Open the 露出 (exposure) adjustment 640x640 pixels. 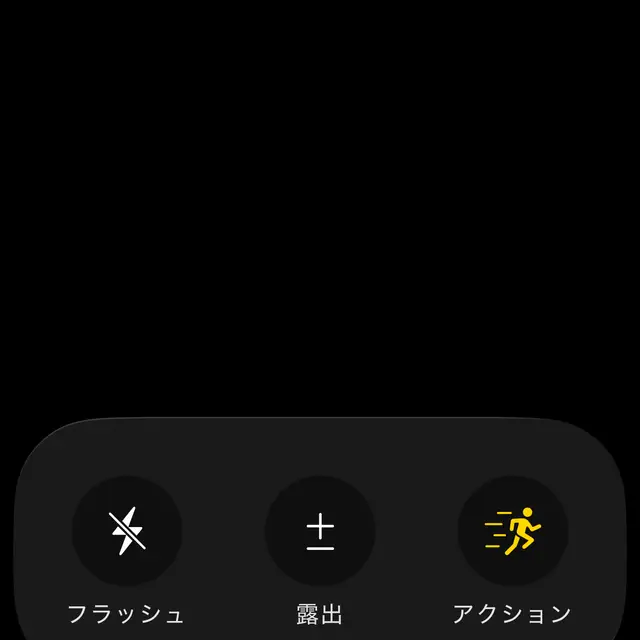pos(320,531)
